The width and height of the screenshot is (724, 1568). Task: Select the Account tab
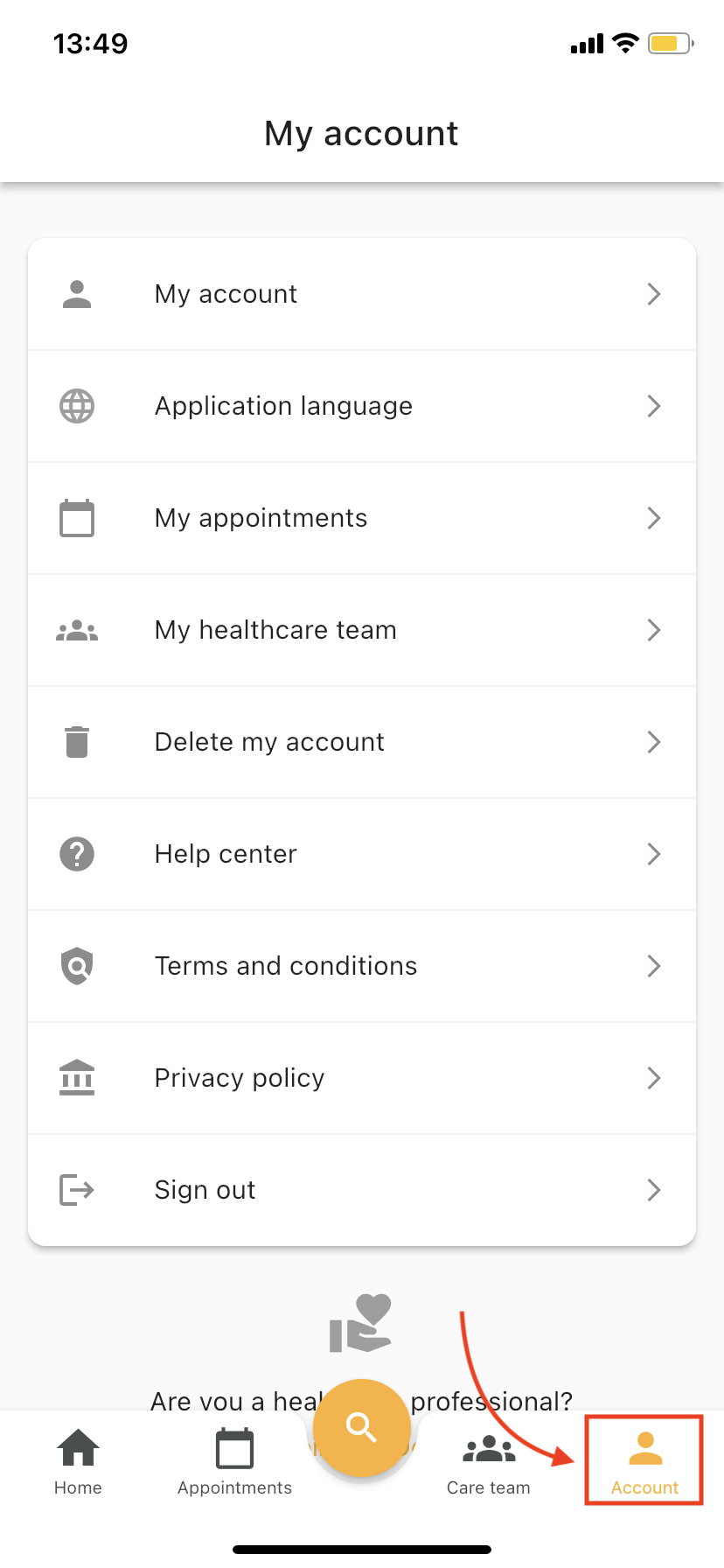pyautogui.click(x=644, y=1462)
